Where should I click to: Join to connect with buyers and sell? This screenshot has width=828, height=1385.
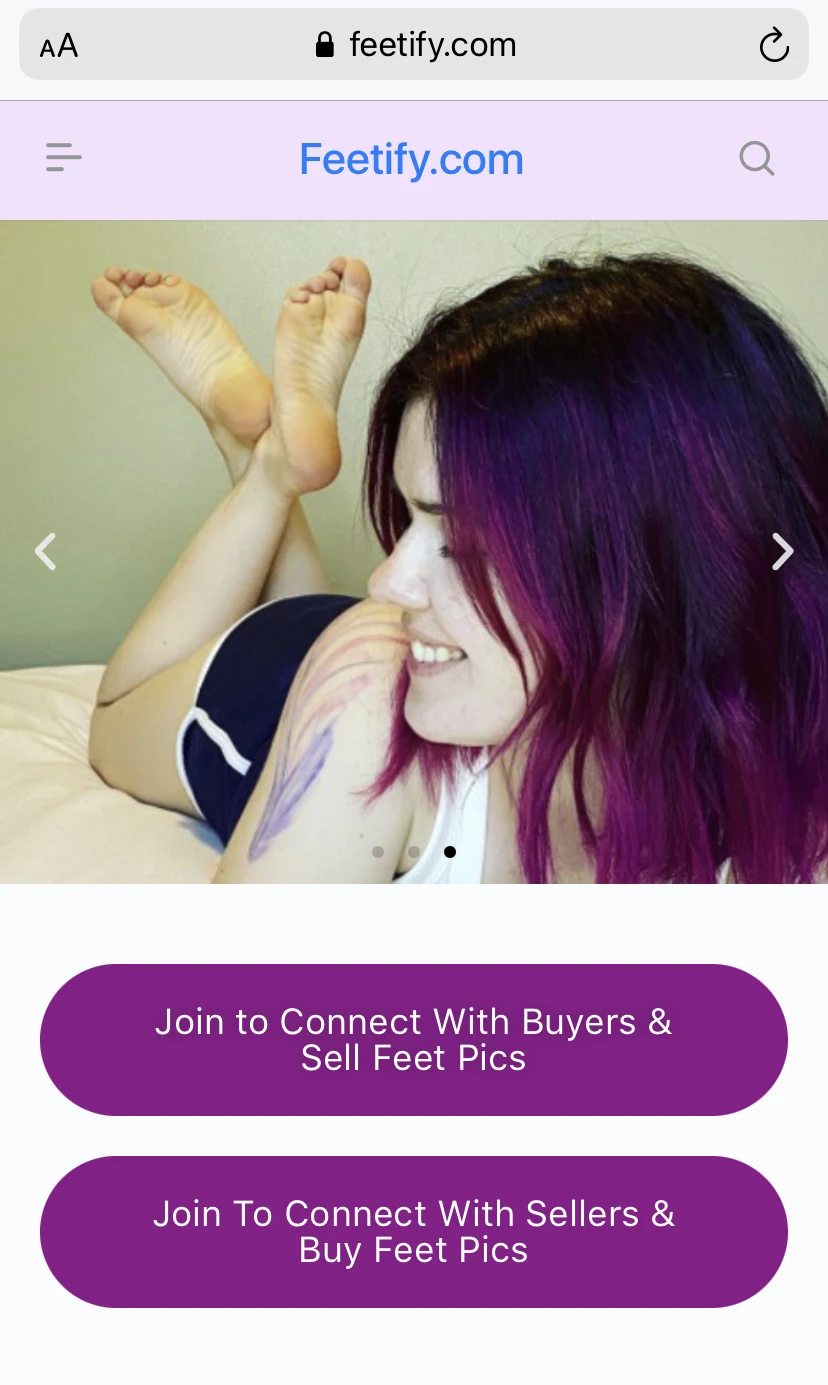pyautogui.click(x=414, y=1039)
